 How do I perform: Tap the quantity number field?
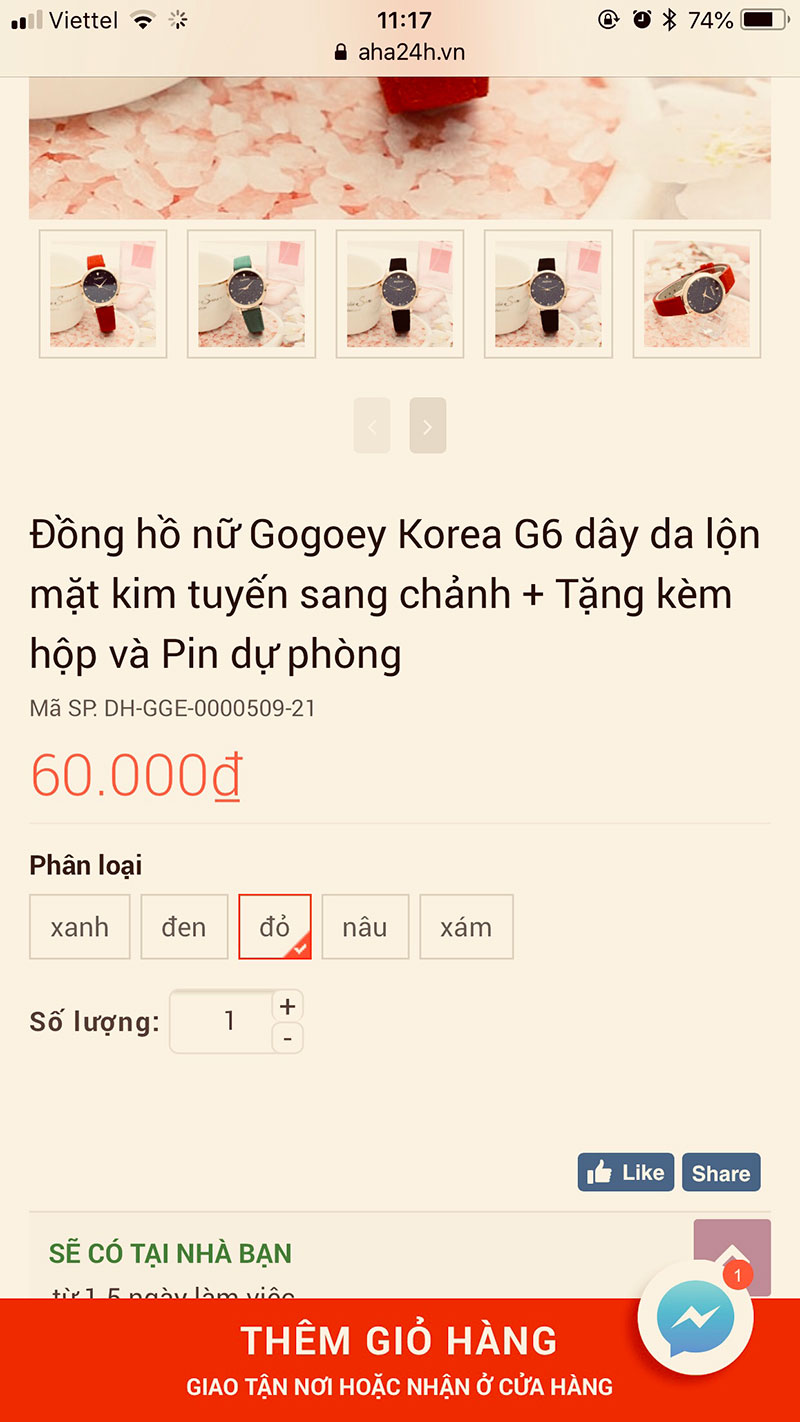tap(222, 1021)
